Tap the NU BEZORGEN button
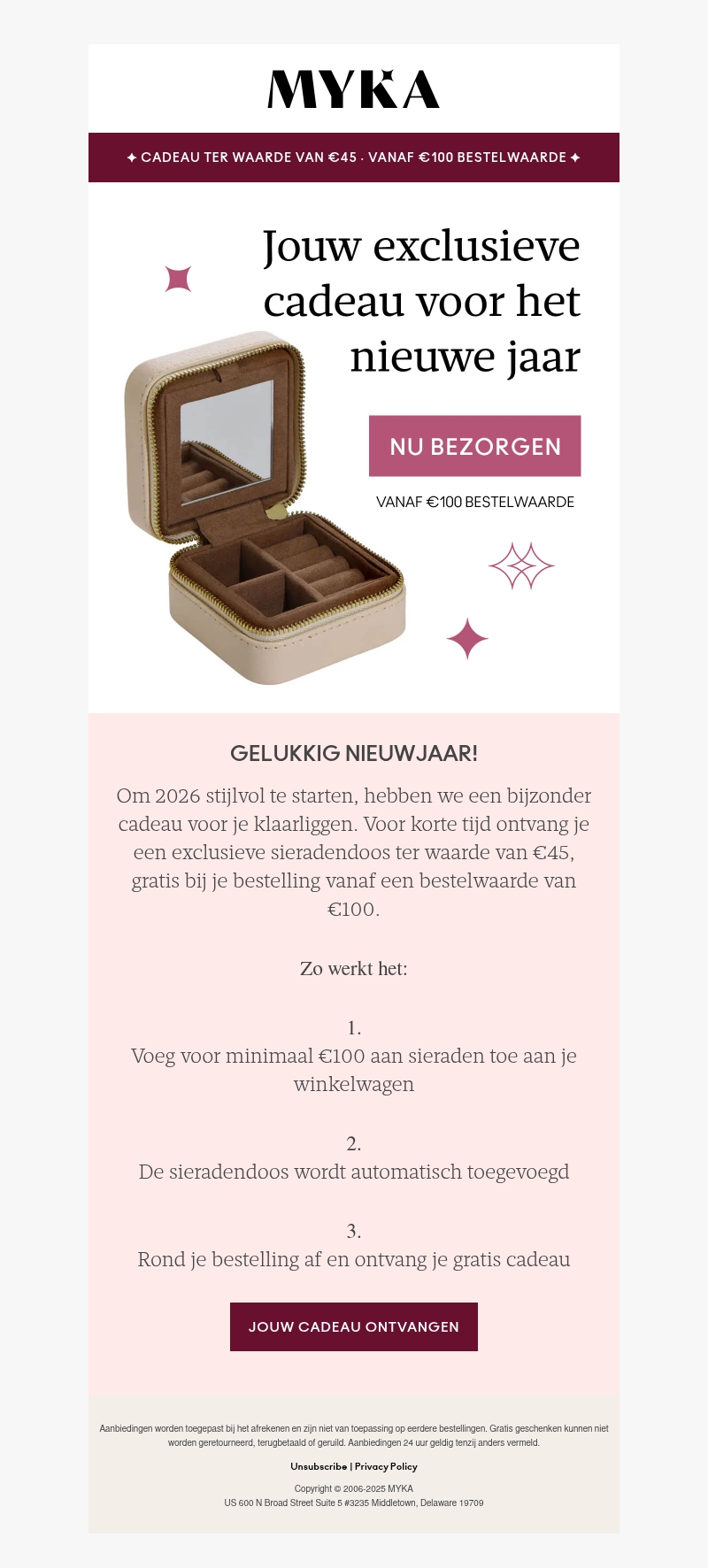Viewport: 708px width, 1568px height. (474, 446)
